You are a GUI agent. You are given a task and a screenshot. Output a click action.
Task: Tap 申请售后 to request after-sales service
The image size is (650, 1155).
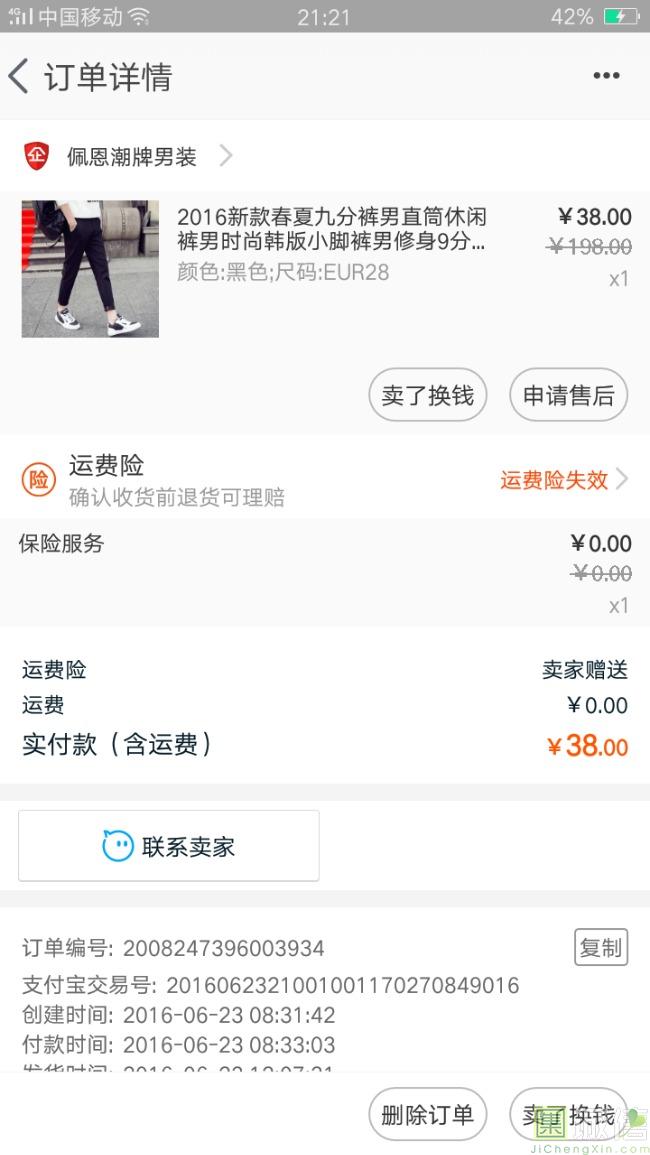[x=568, y=395]
